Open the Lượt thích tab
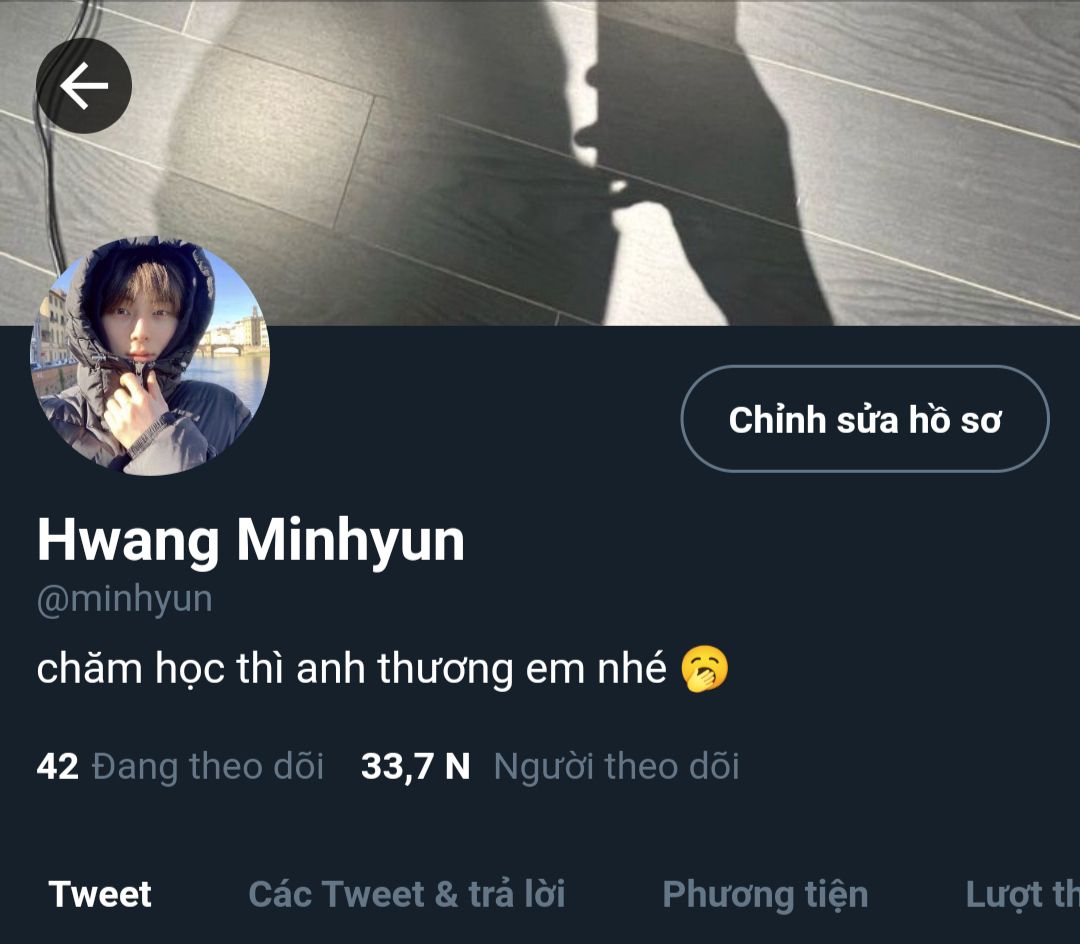 [1022, 894]
